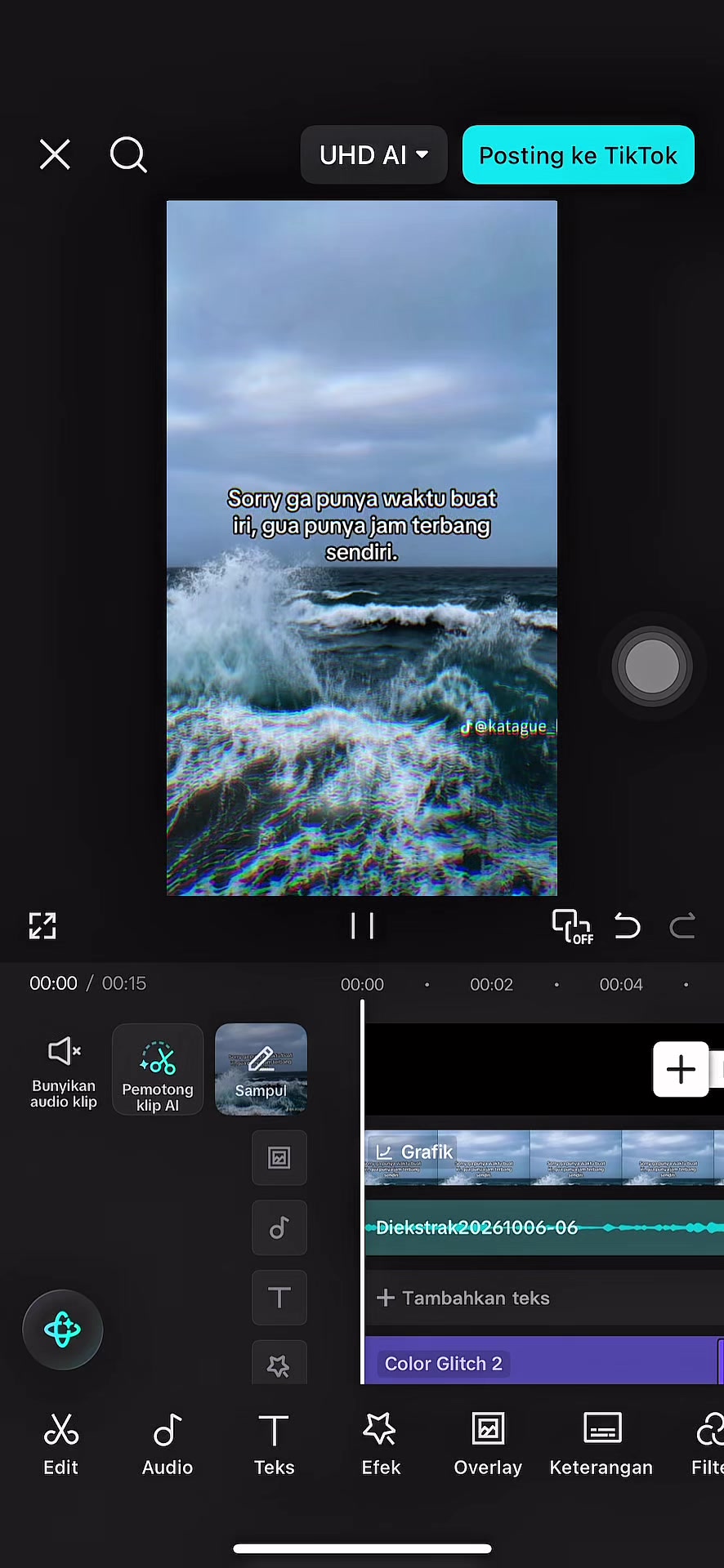Pause the video playback
This screenshot has width=724, height=1568.
coord(362,926)
